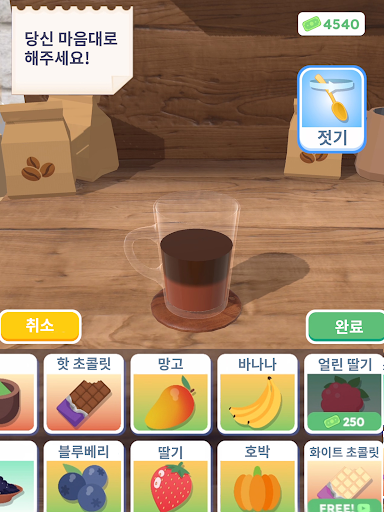Add 딸기 to the cup
384x512 pixels.
click(x=171, y=477)
